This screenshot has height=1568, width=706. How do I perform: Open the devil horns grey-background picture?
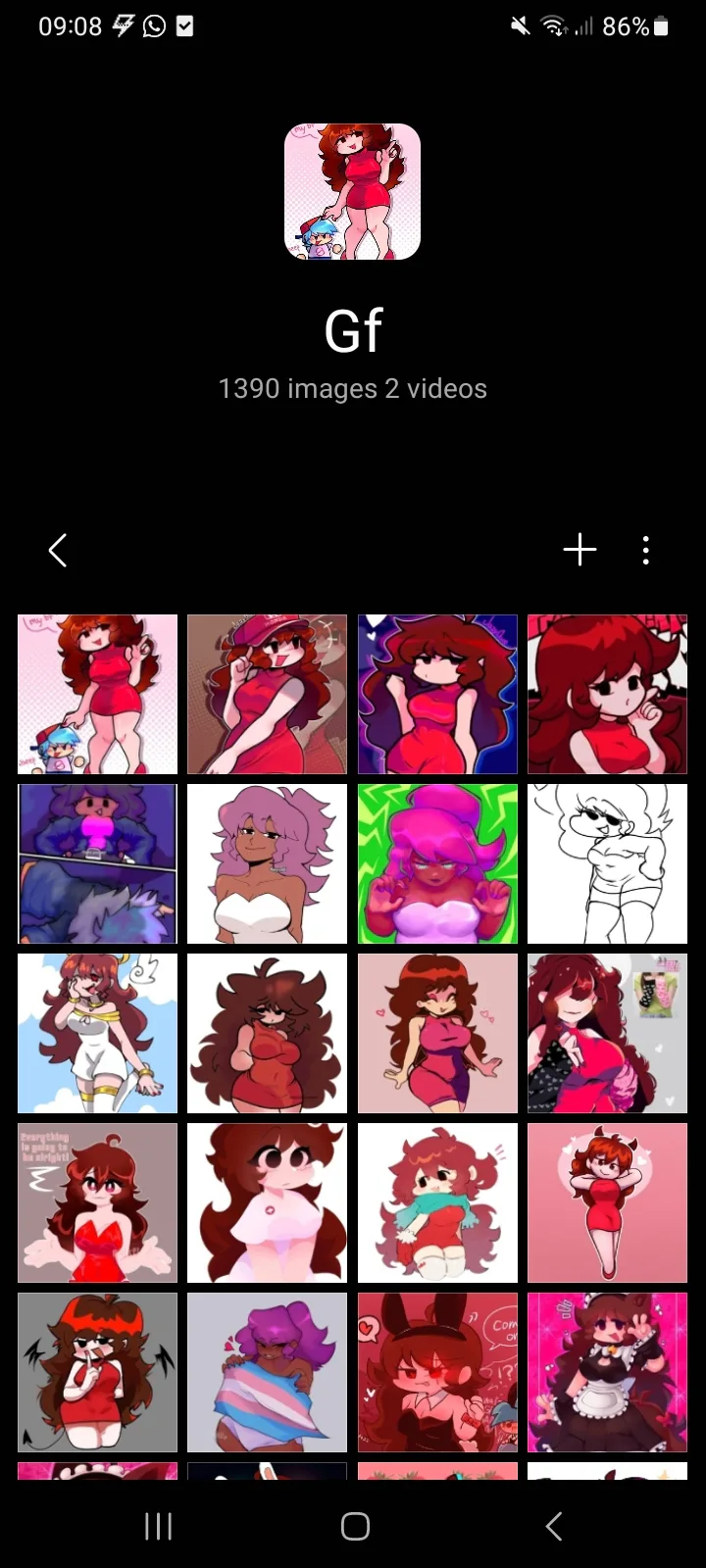click(x=97, y=1372)
